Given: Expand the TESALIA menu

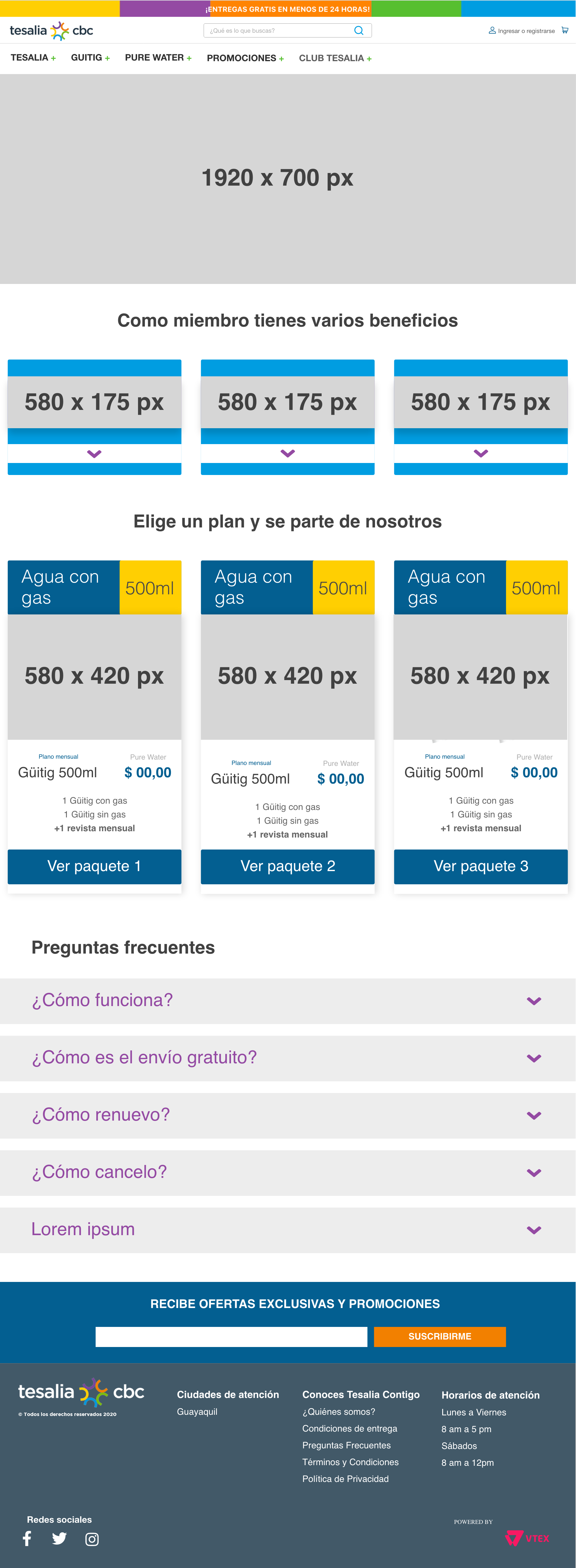Looking at the screenshot, I should click(x=33, y=58).
